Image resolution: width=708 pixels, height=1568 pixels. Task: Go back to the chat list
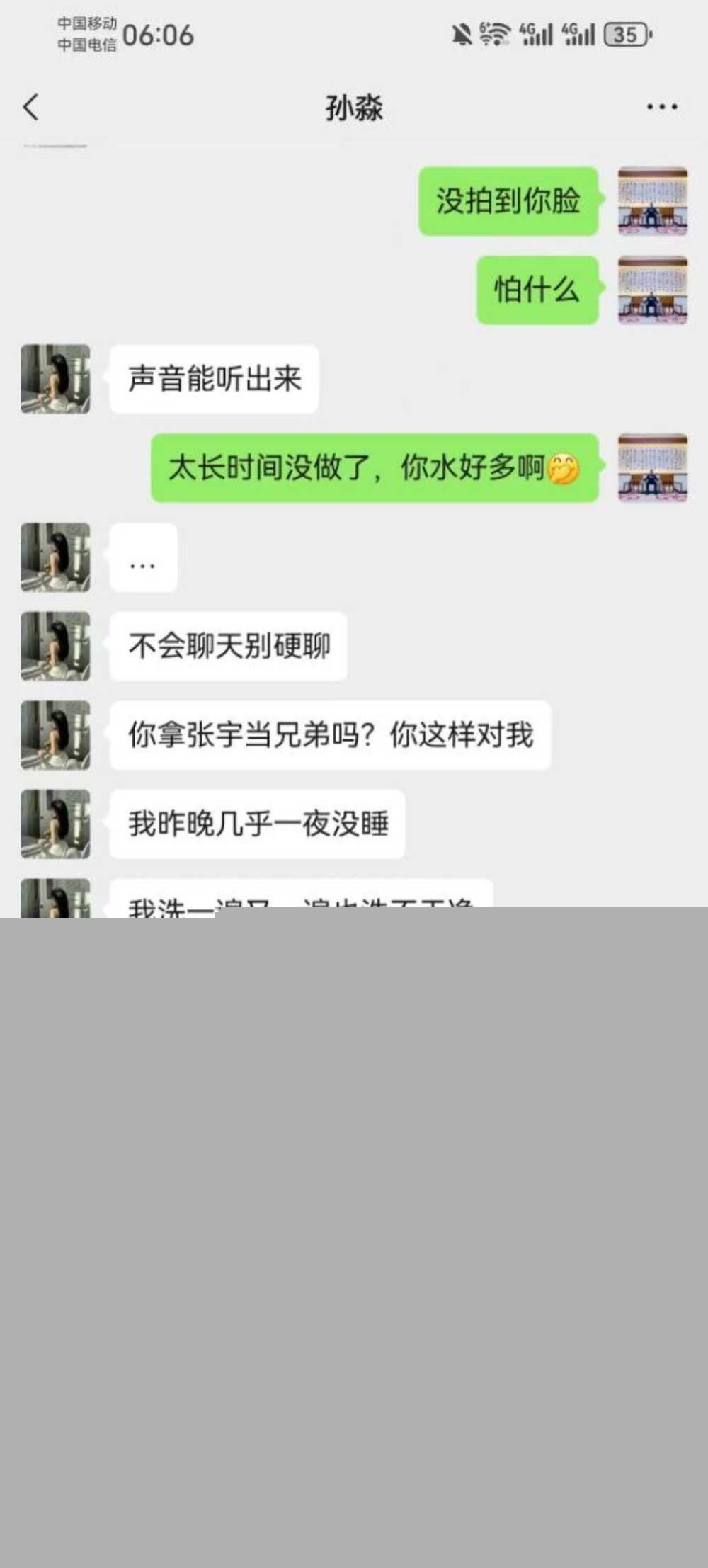[30, 108]
